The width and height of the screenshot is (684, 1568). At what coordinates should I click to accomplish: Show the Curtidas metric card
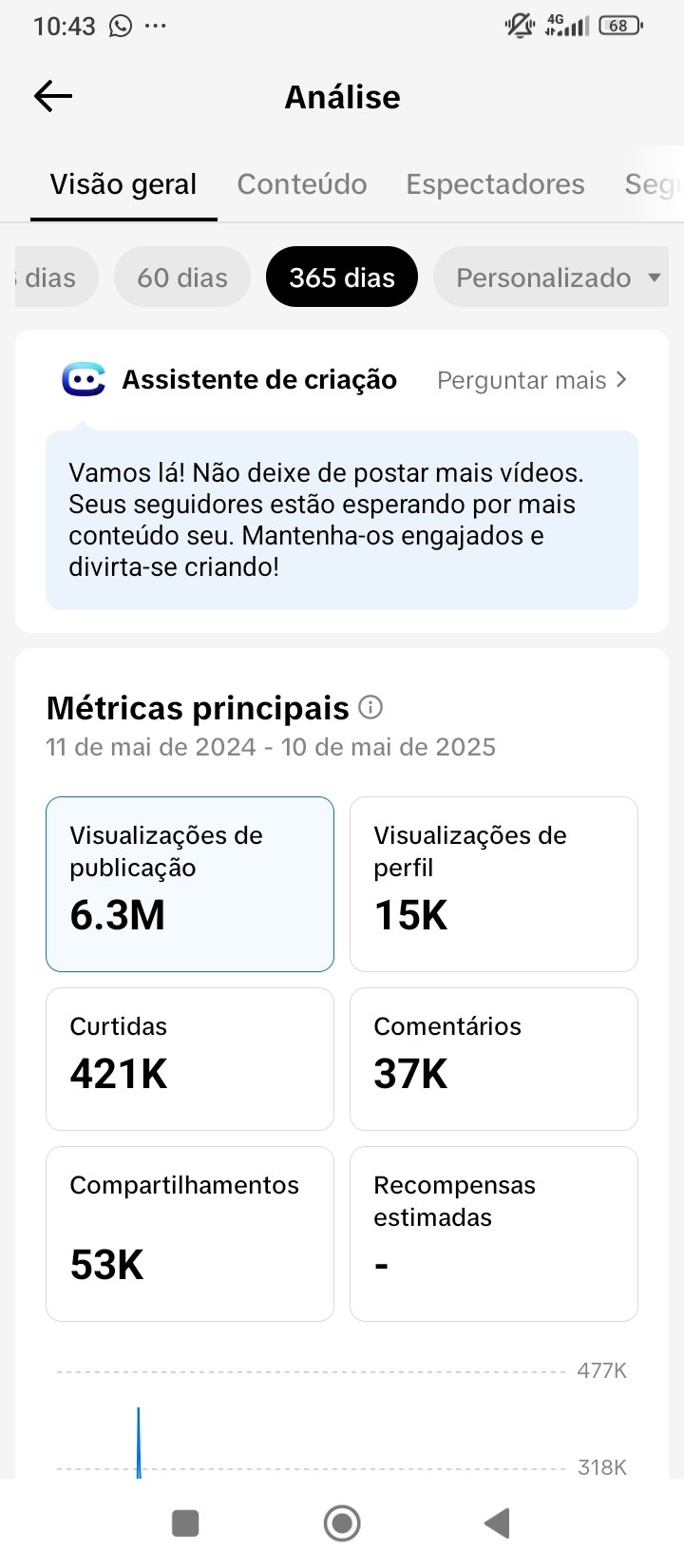click(190, 1059)
